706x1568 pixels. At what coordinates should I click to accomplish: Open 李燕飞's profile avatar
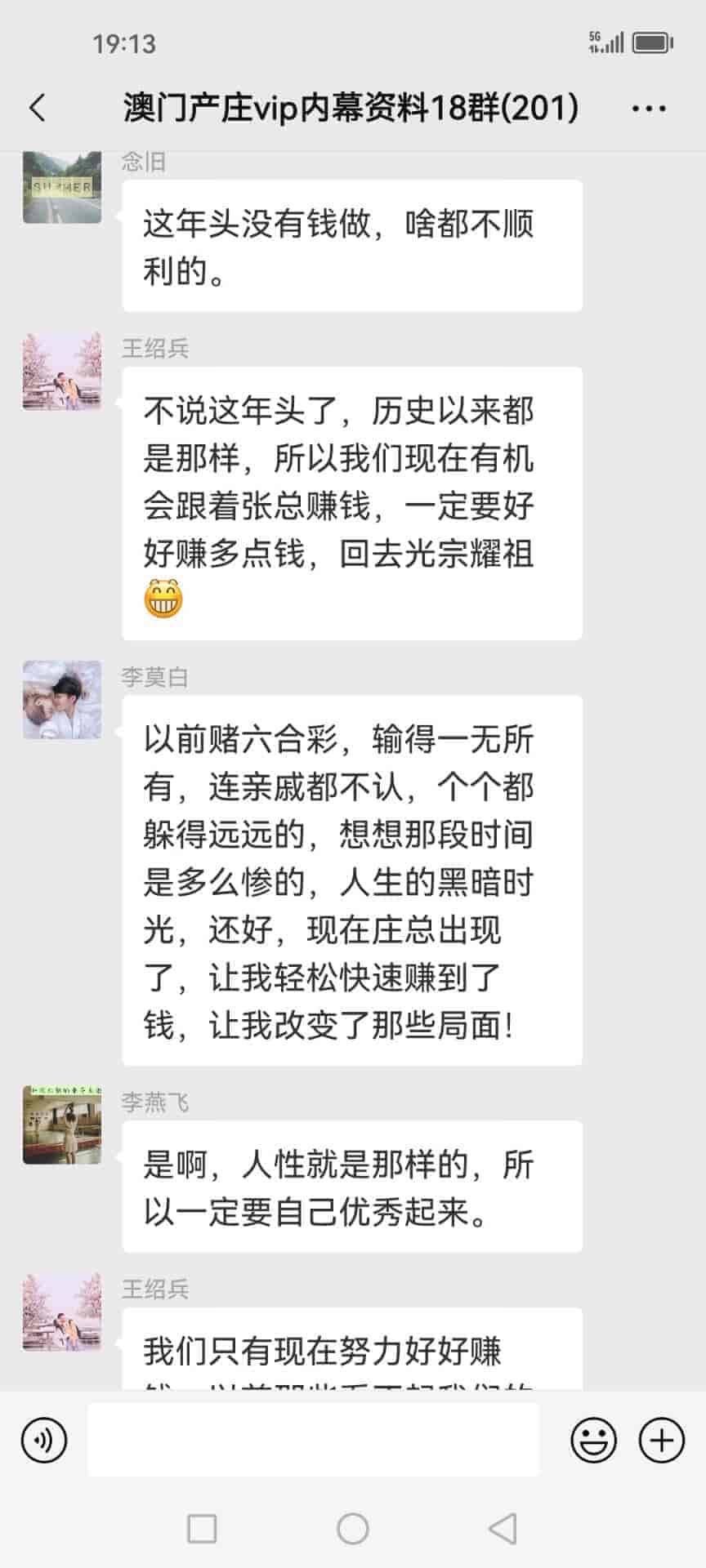click(x=62, y=1125)
